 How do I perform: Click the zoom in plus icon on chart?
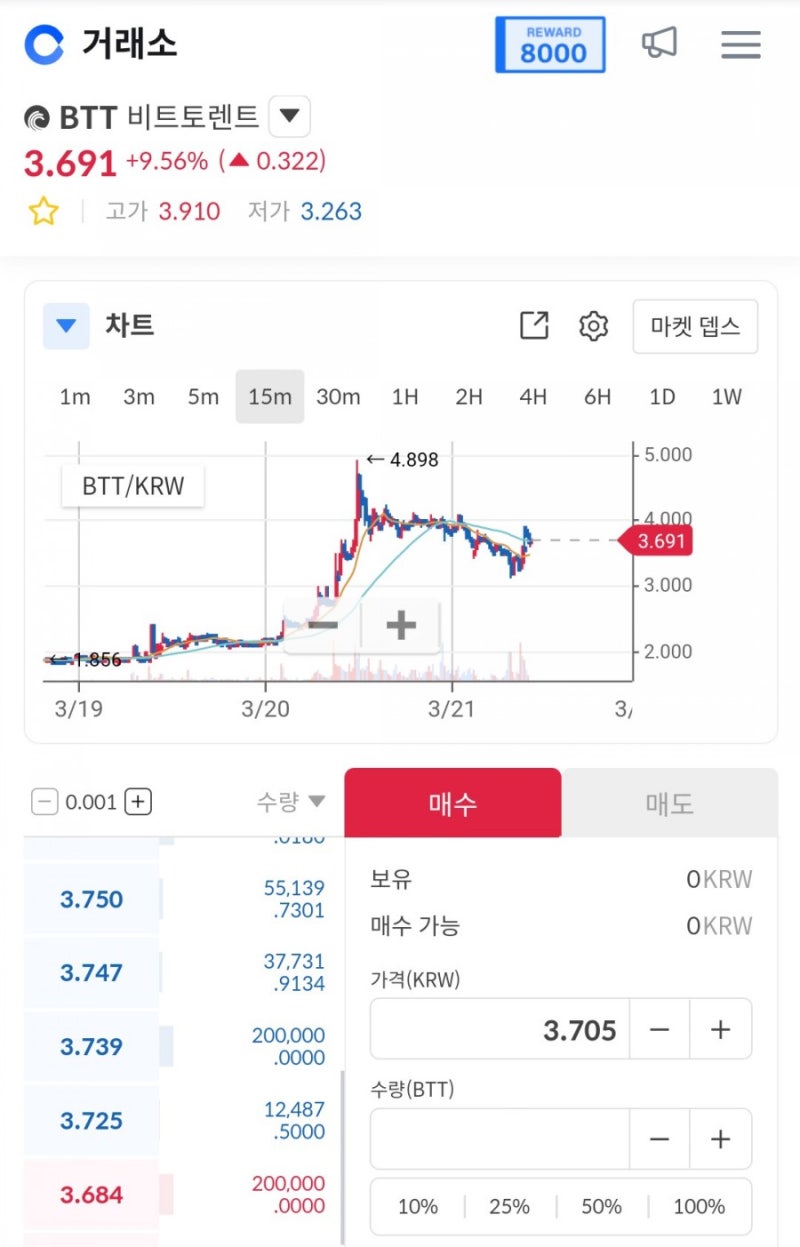coord(400,625)
